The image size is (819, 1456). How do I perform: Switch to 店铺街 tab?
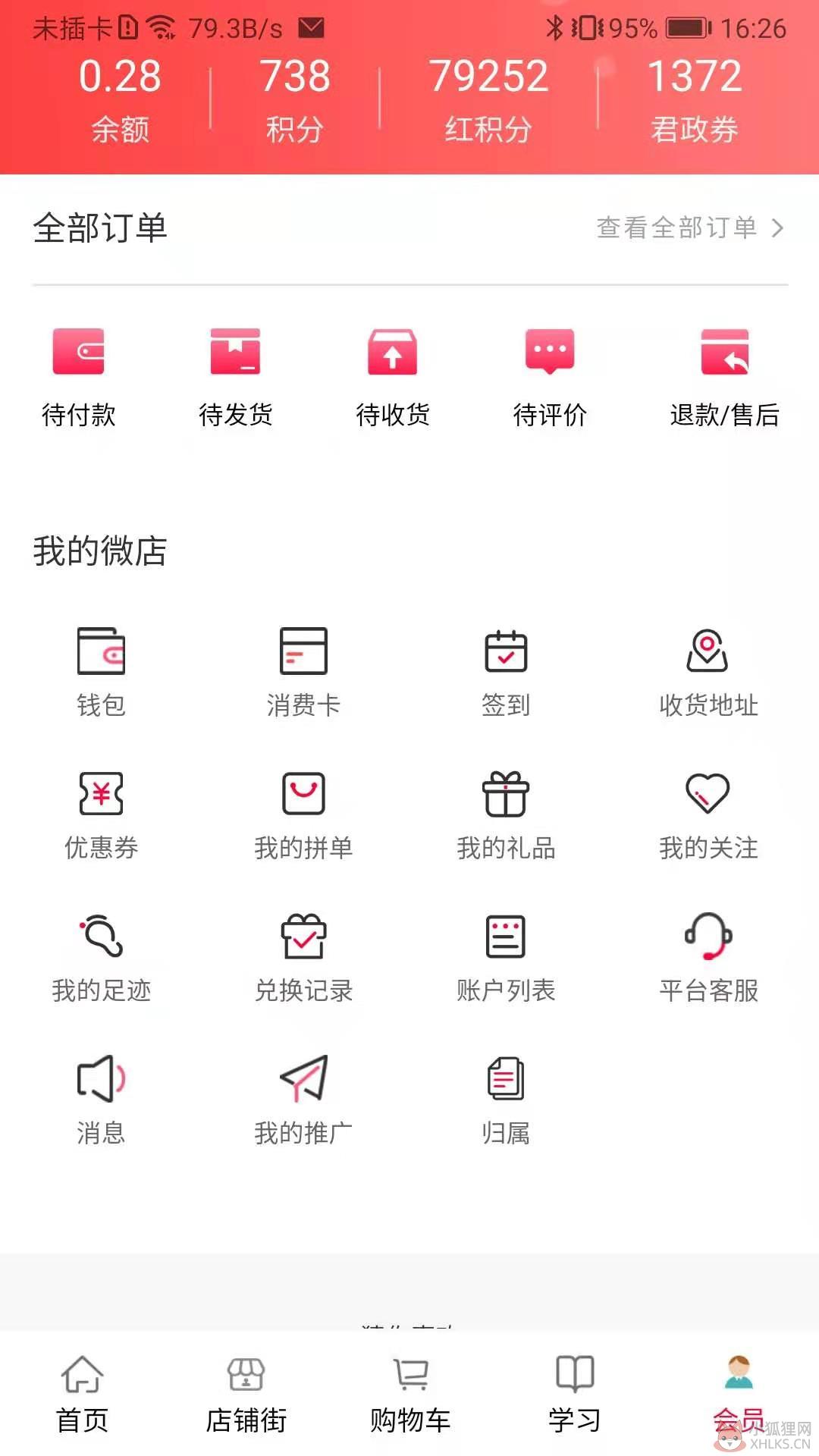(246, 1394)
